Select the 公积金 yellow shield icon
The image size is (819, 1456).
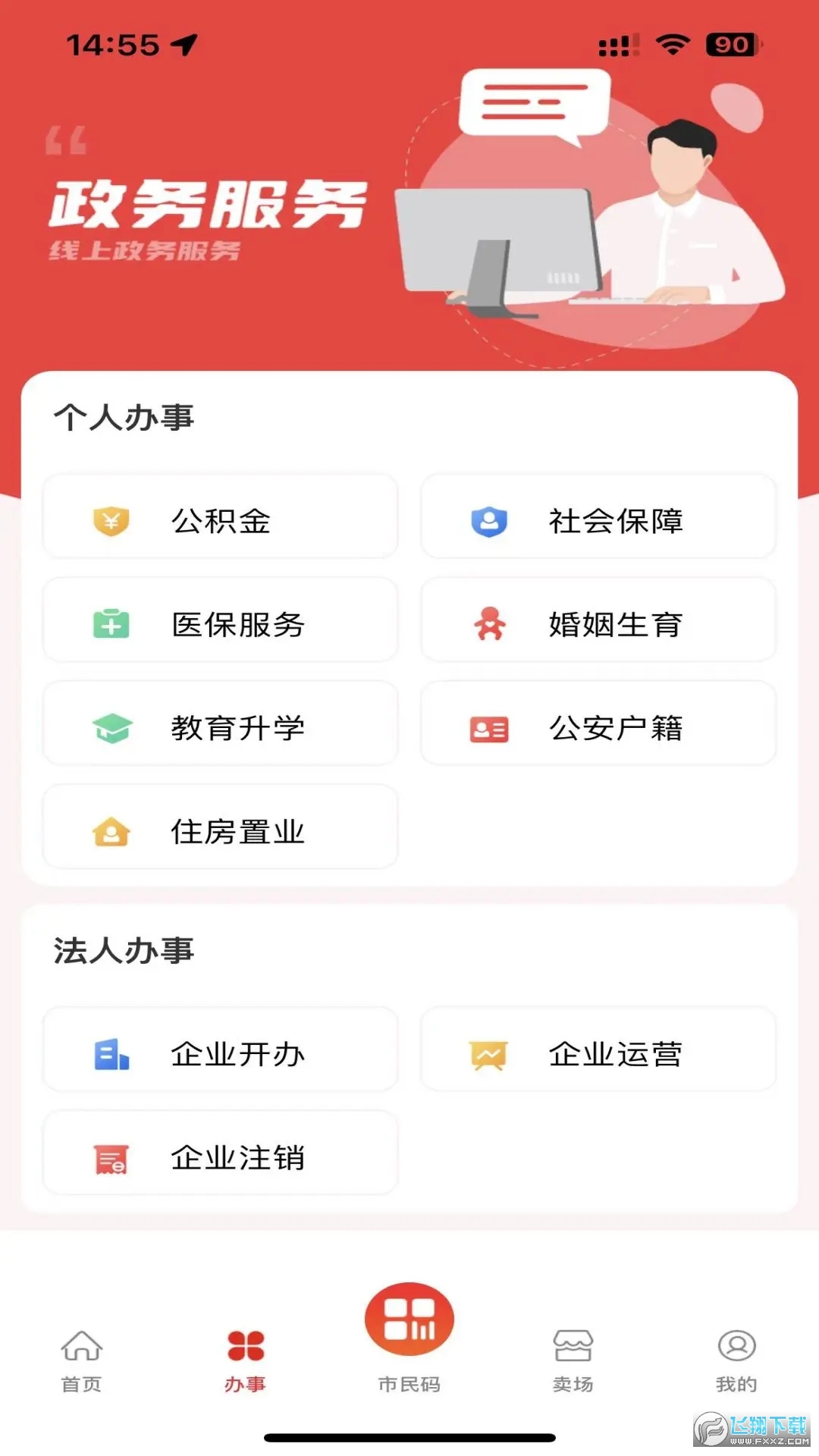point(111,520)
